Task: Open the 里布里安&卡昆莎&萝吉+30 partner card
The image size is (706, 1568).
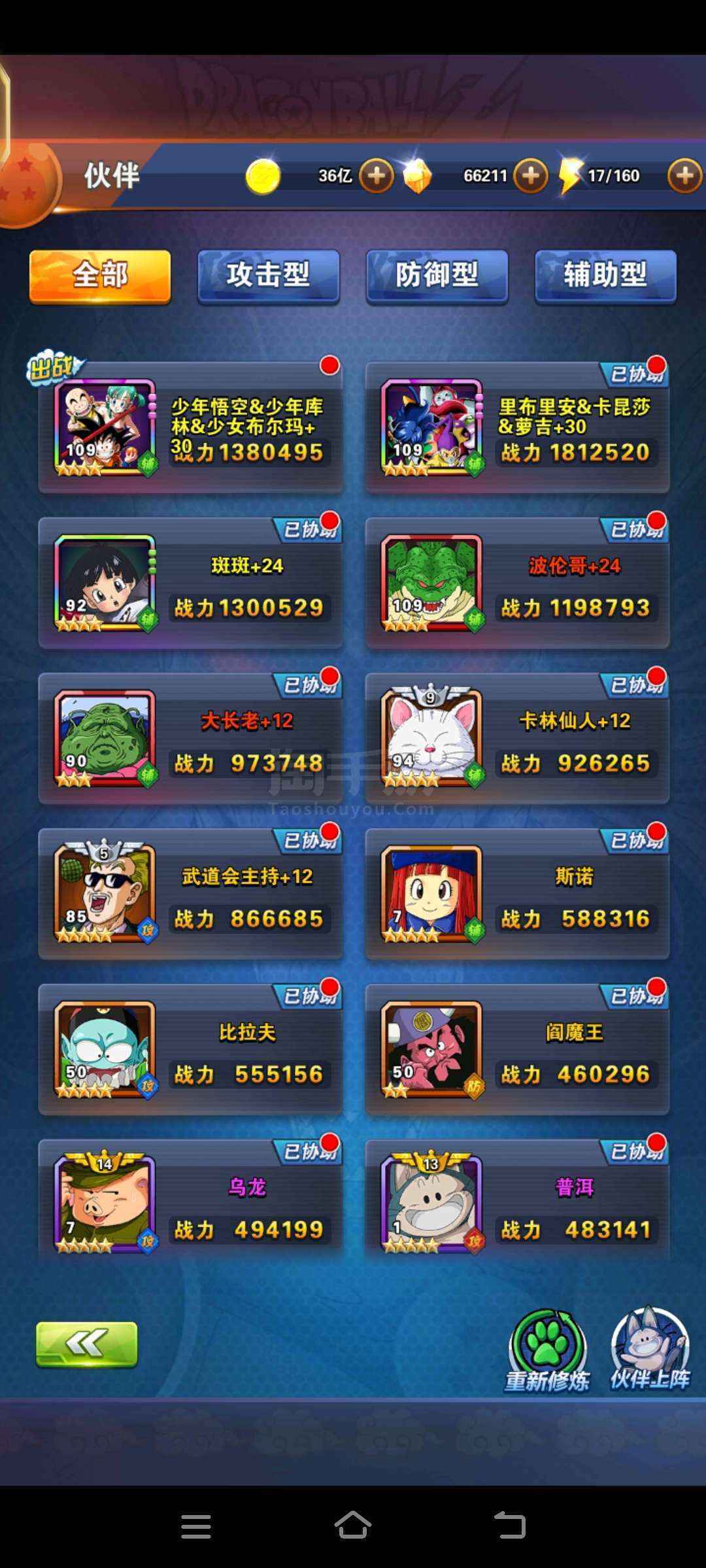Action: 517,428
